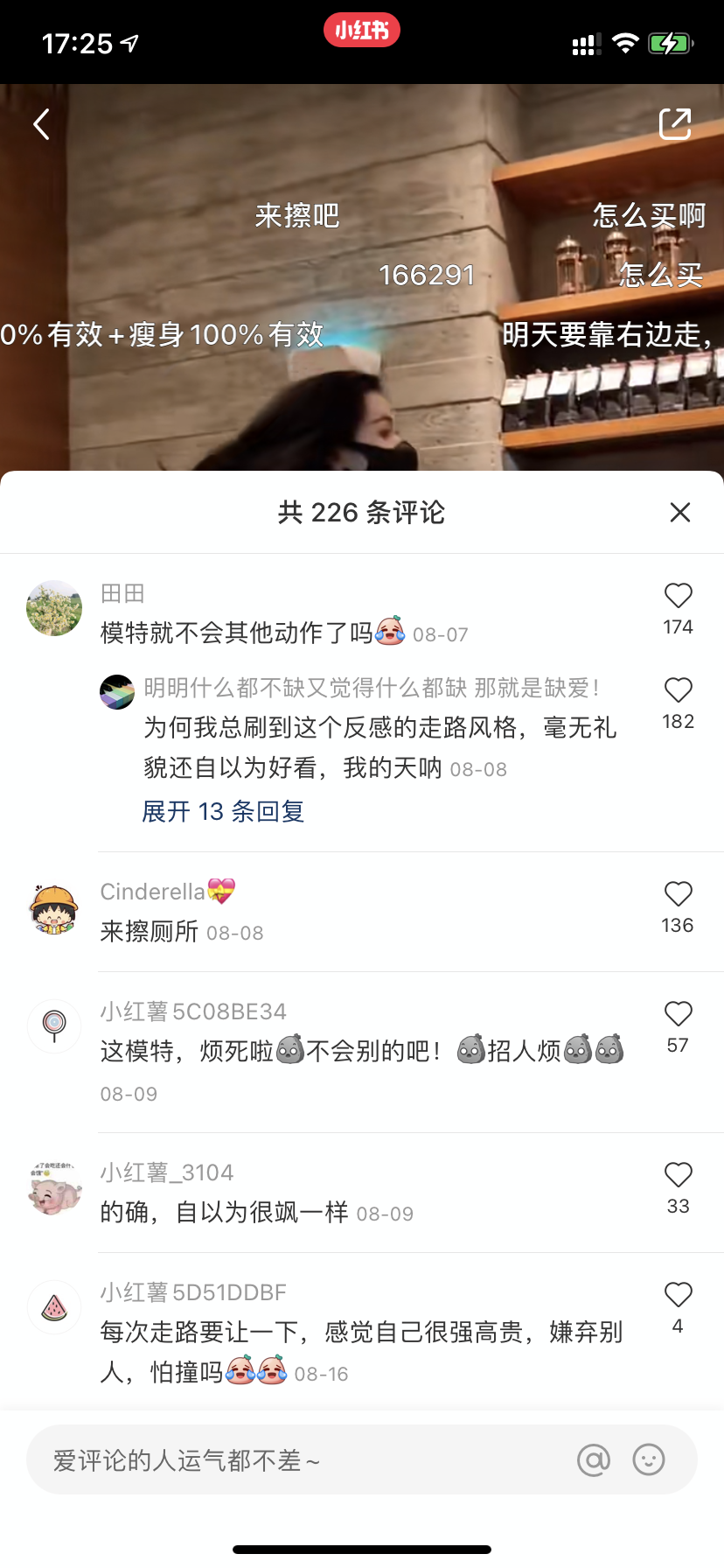Expand the 13 replies
The width and height of the screenshot is (724, 1568).
click(223, 811)
